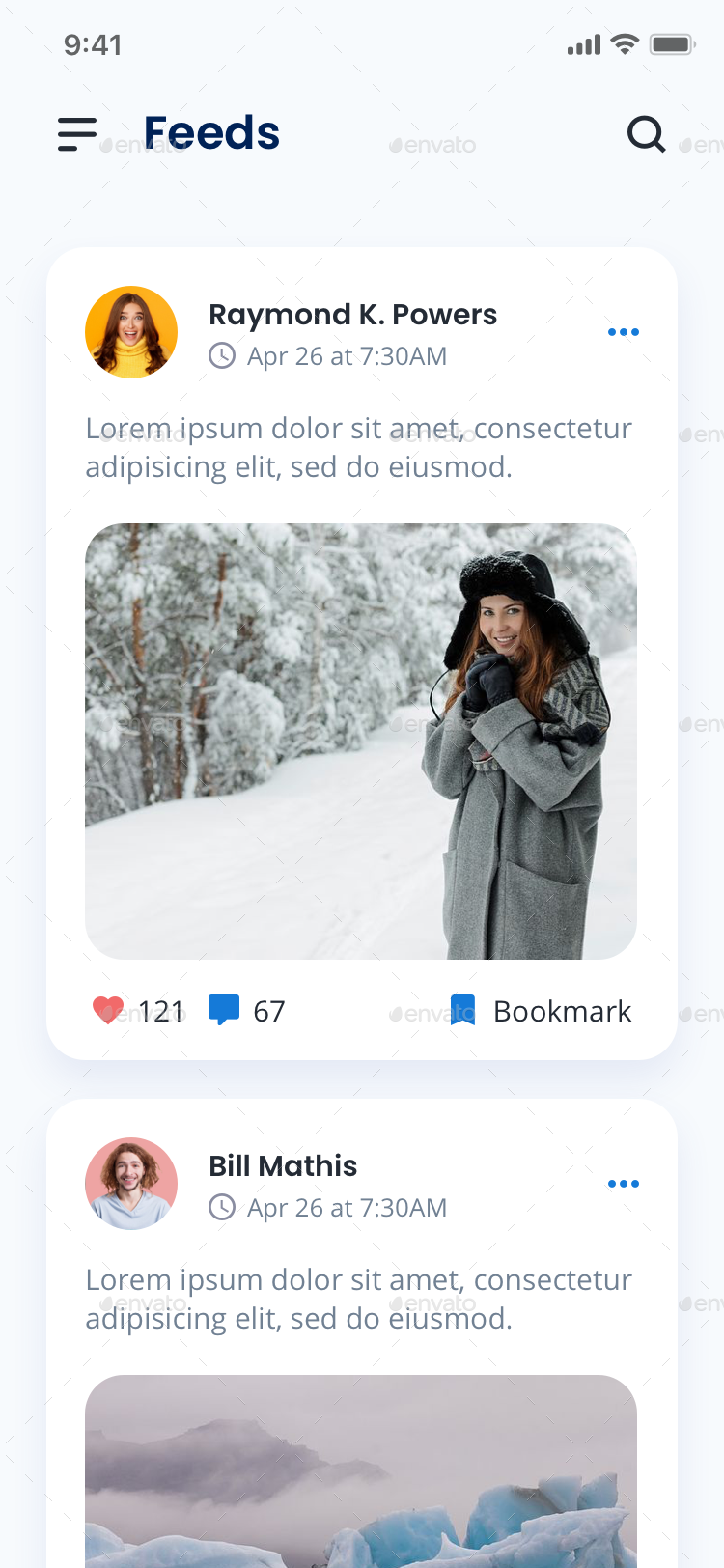Open Raymond K. Powers' profile via his name
This screenshot has width=724, height=1568.
pyautogui.click(x=352, y=314)
